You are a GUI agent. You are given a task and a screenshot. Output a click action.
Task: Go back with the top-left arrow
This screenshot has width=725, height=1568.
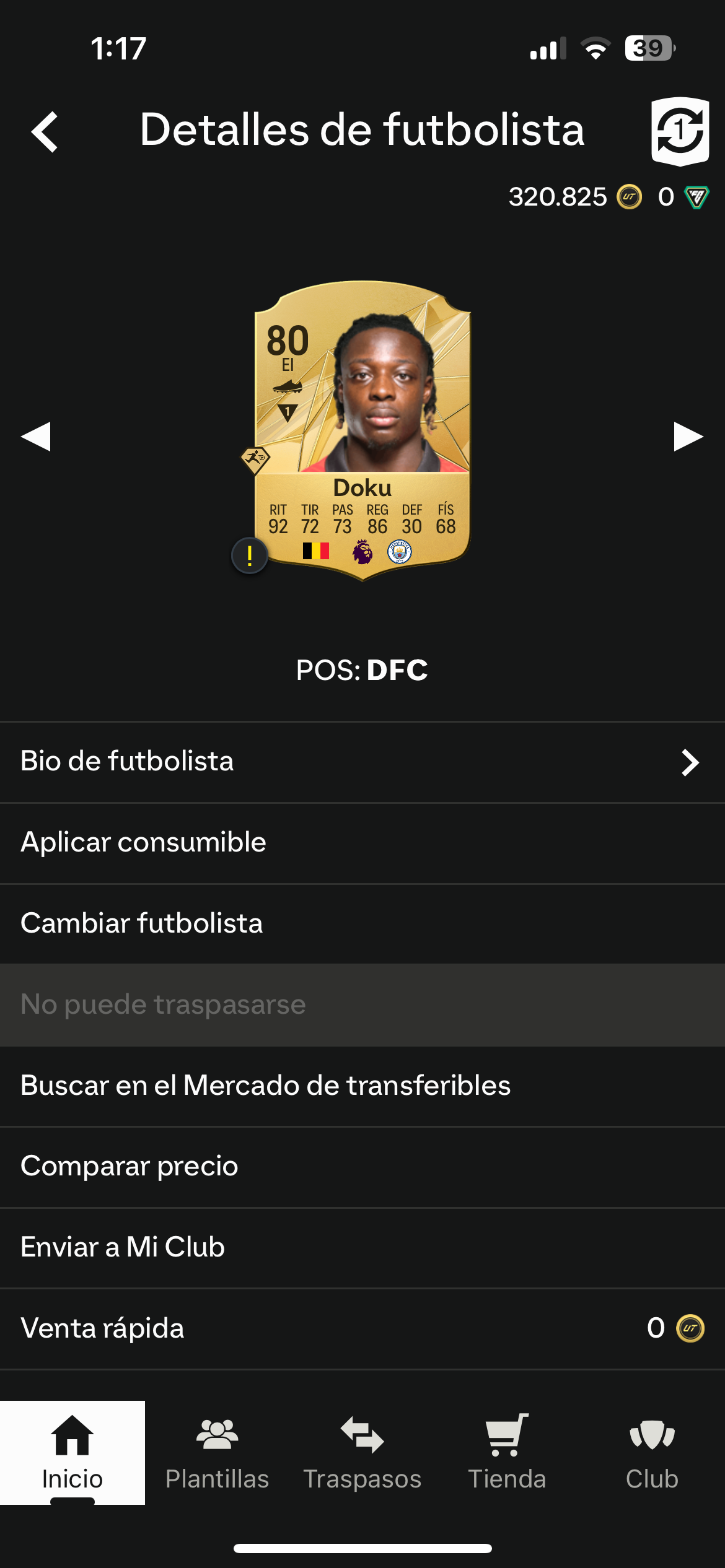[x=45, y=131]
